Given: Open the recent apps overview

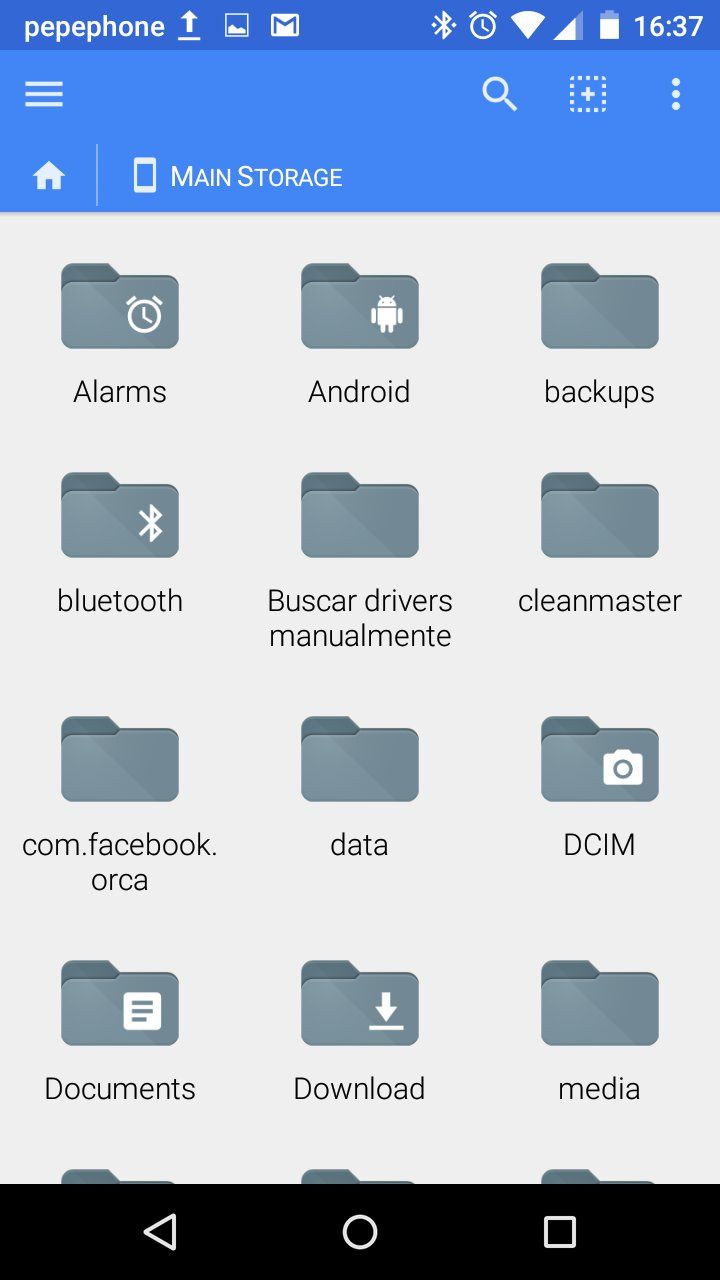Looking at the screenshot, I should (x=560, y=1232).
